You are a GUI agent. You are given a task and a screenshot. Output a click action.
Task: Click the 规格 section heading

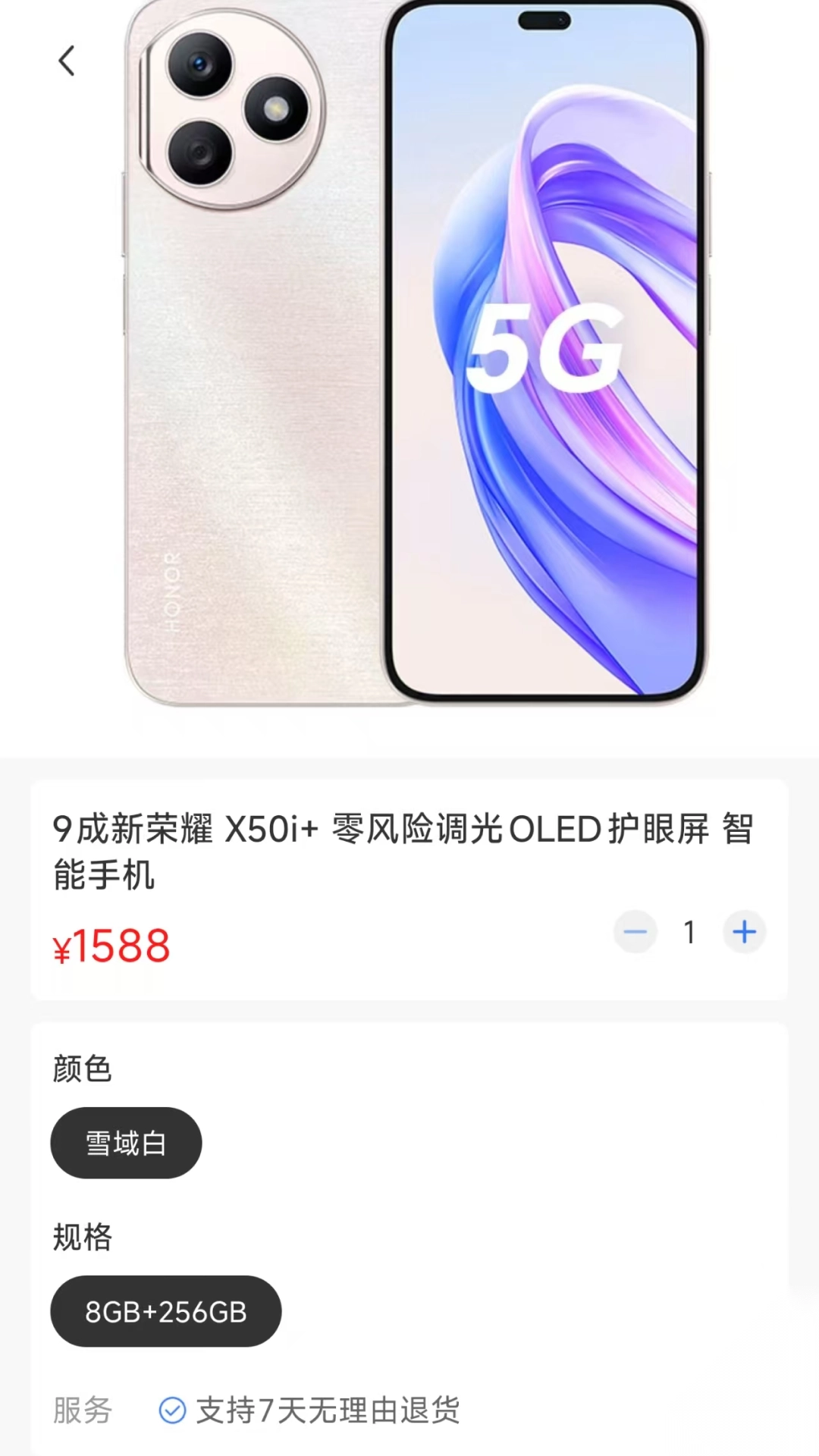[x=82, y=1238]
